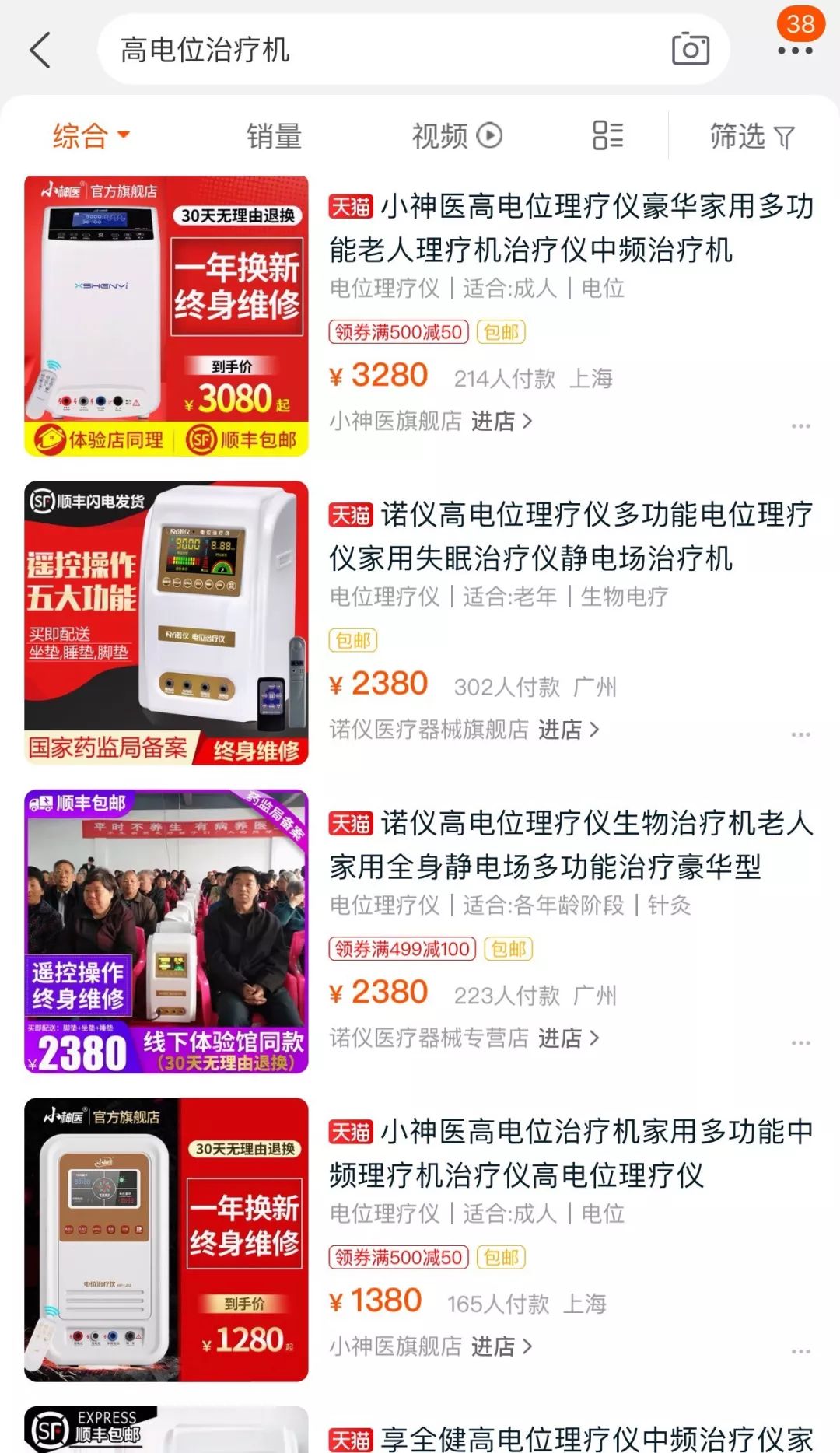This screenshot has height=1453, width=840.
Task: Enter 诺仪医疗器械专营店 shop
Action: (464, 1038)
